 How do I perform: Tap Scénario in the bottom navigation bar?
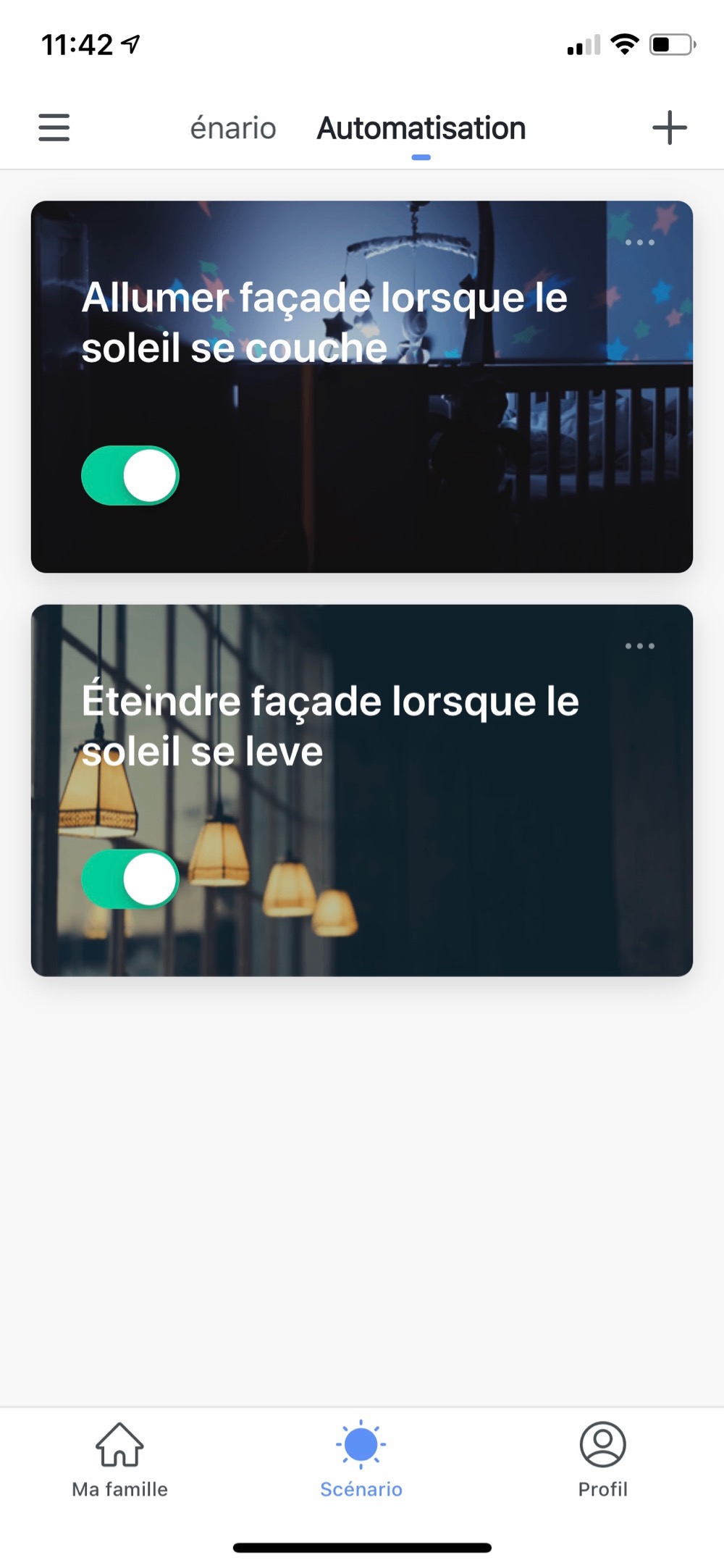tap(361, 1459)
